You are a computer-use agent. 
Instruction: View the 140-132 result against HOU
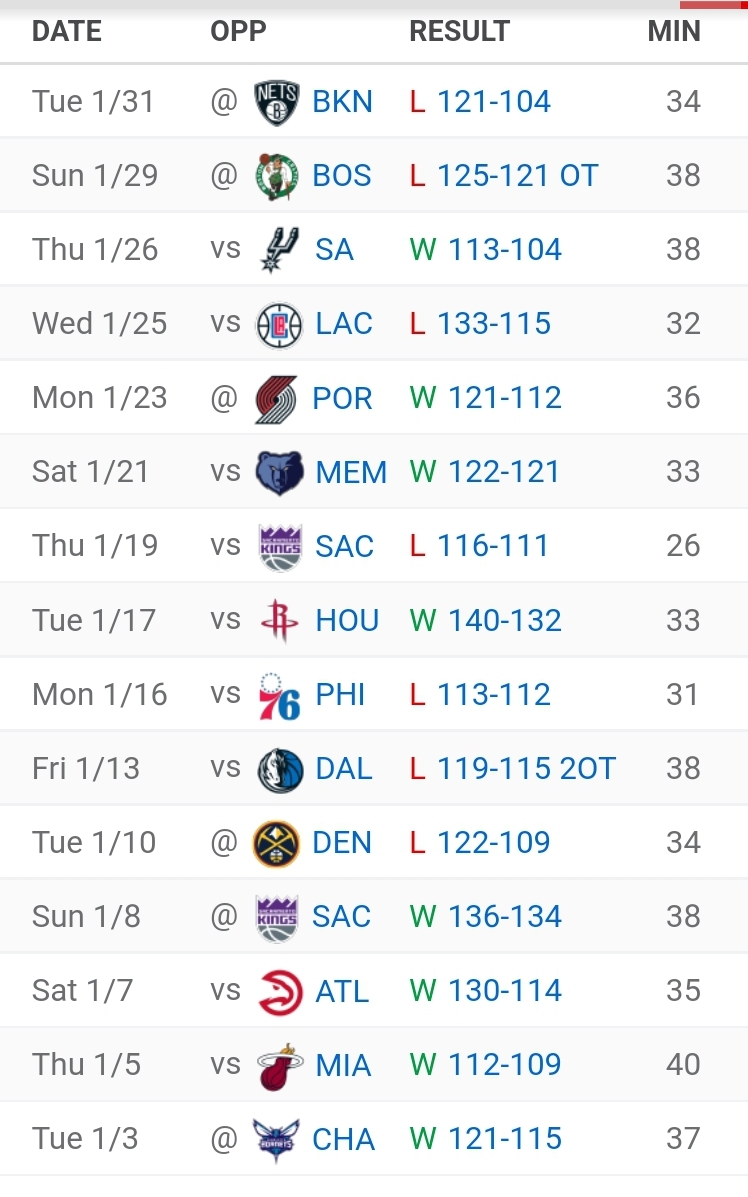(505, 621)
